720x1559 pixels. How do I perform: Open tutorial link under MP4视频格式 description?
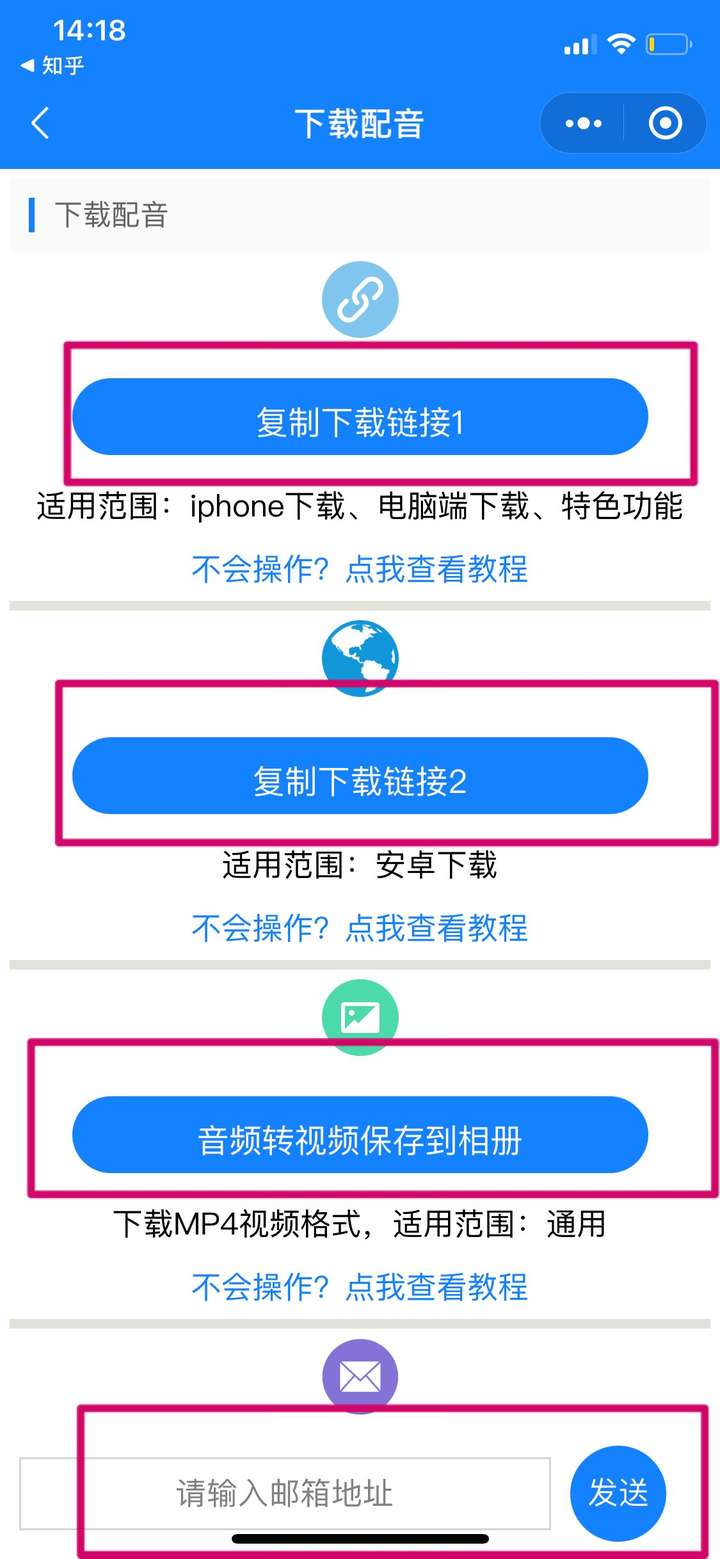click(360, 1286)
